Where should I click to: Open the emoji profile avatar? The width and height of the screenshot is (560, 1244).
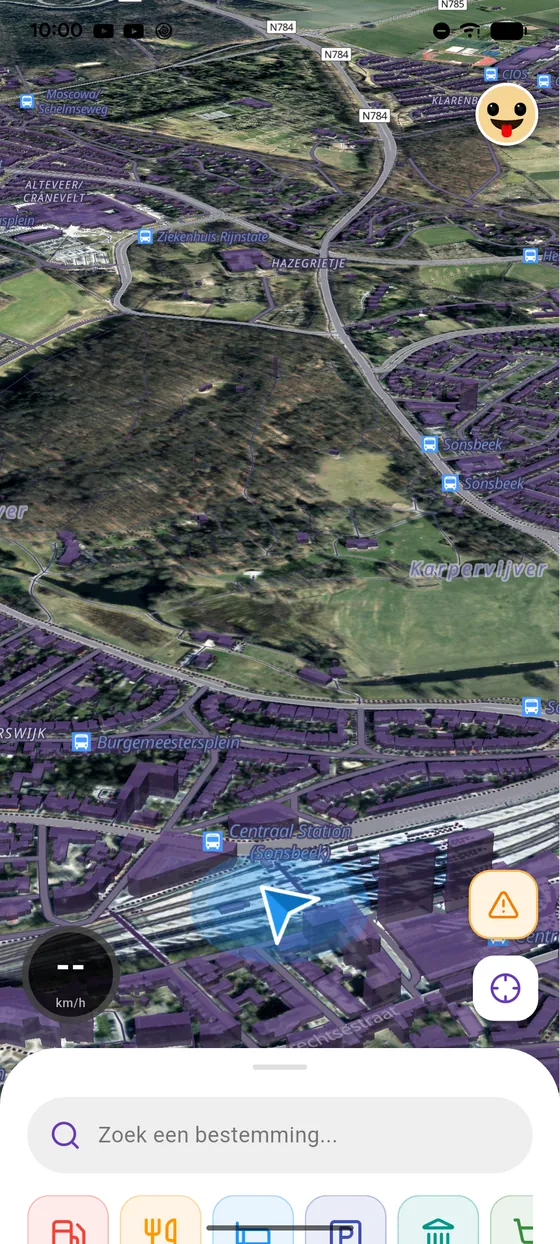(507, 115)
